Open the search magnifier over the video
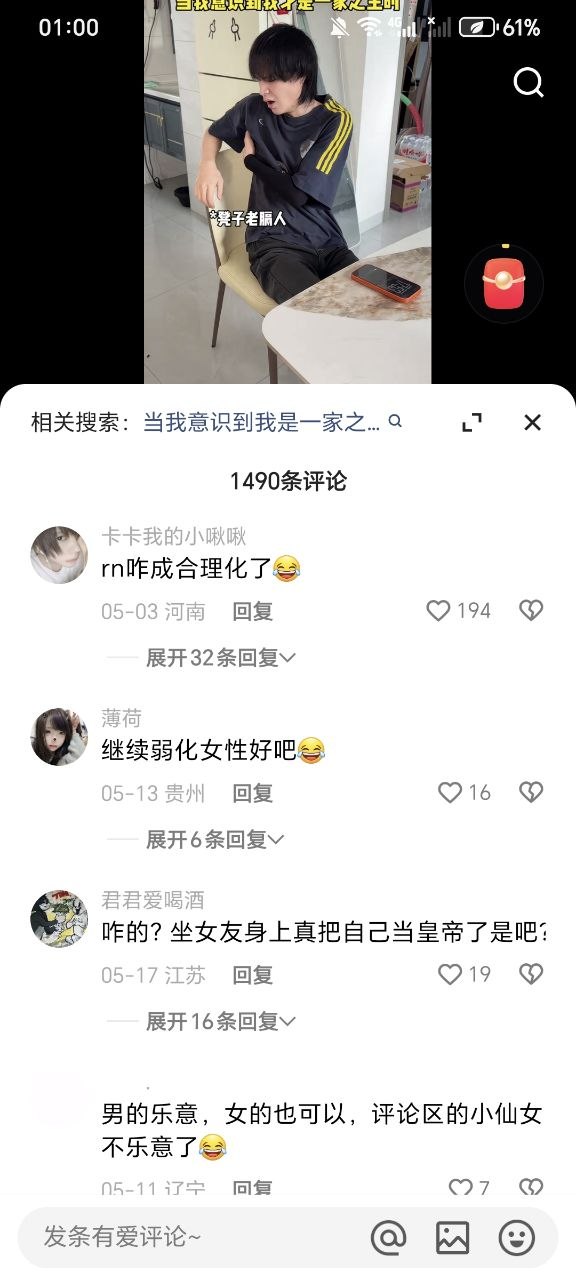Viewport: 576px width, 1280px height. 528,82
